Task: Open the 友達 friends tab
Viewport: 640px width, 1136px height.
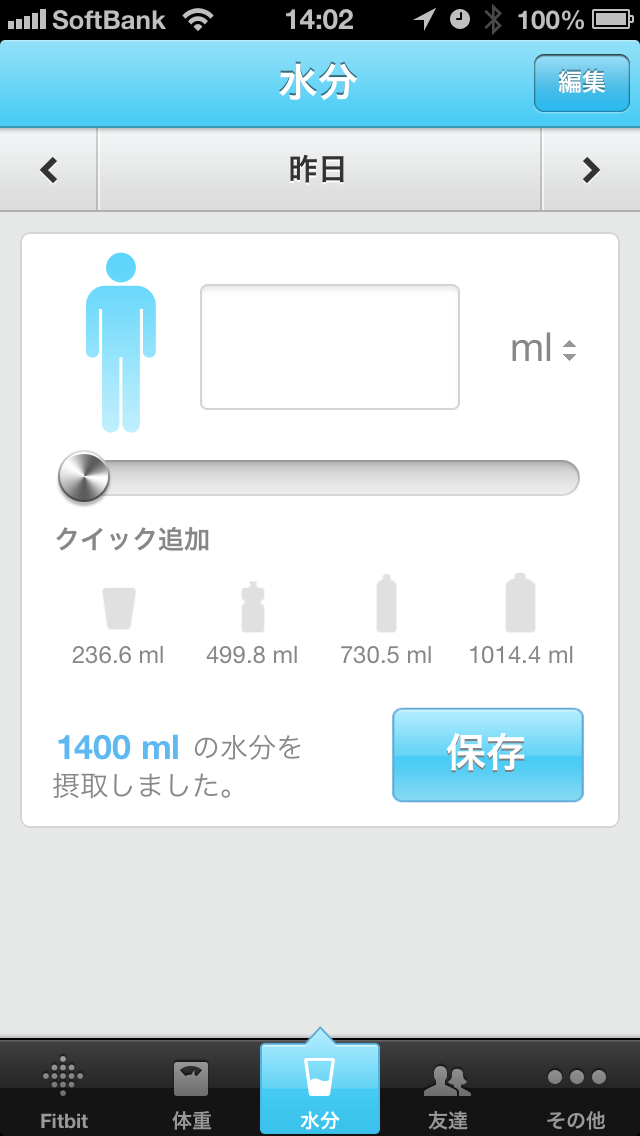Action: point(448,1090)
